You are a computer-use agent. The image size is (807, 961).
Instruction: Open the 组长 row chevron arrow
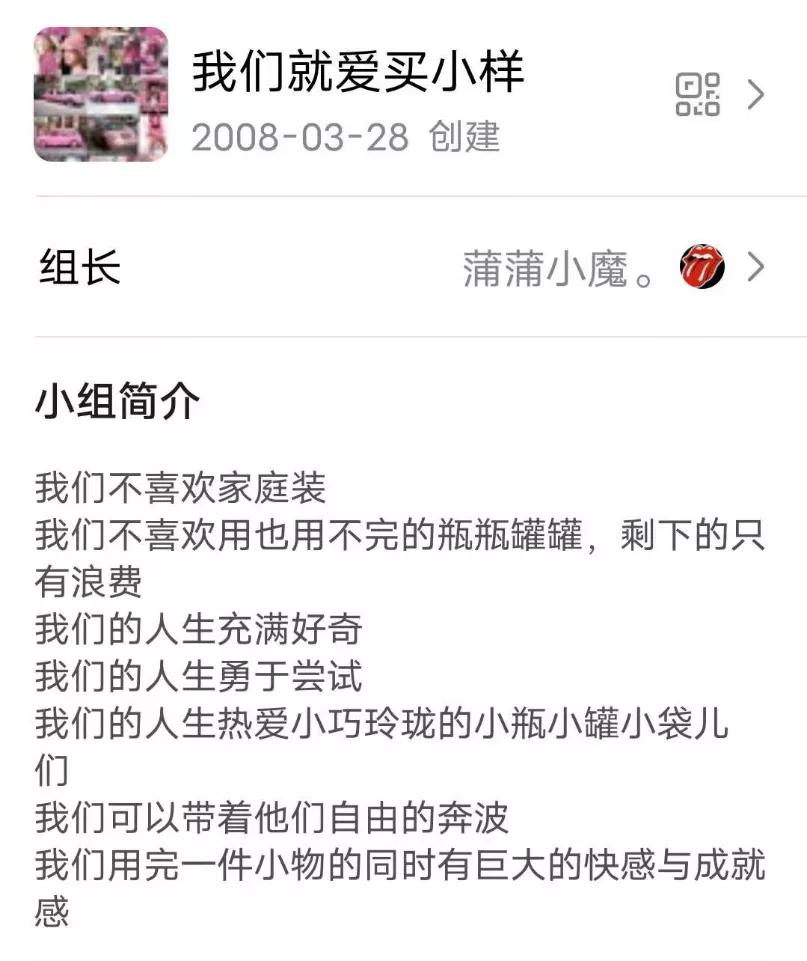[757, 266]
